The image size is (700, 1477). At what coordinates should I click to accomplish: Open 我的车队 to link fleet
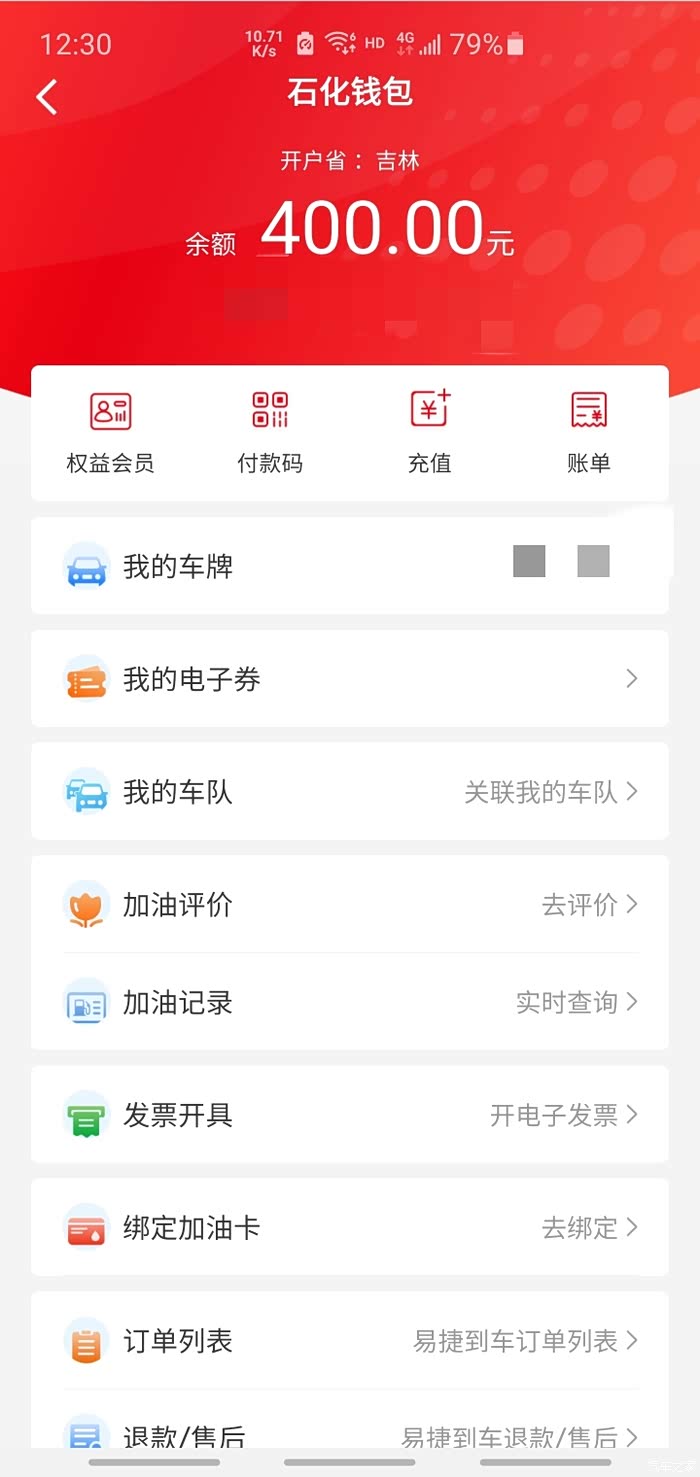tap(349, 792)
